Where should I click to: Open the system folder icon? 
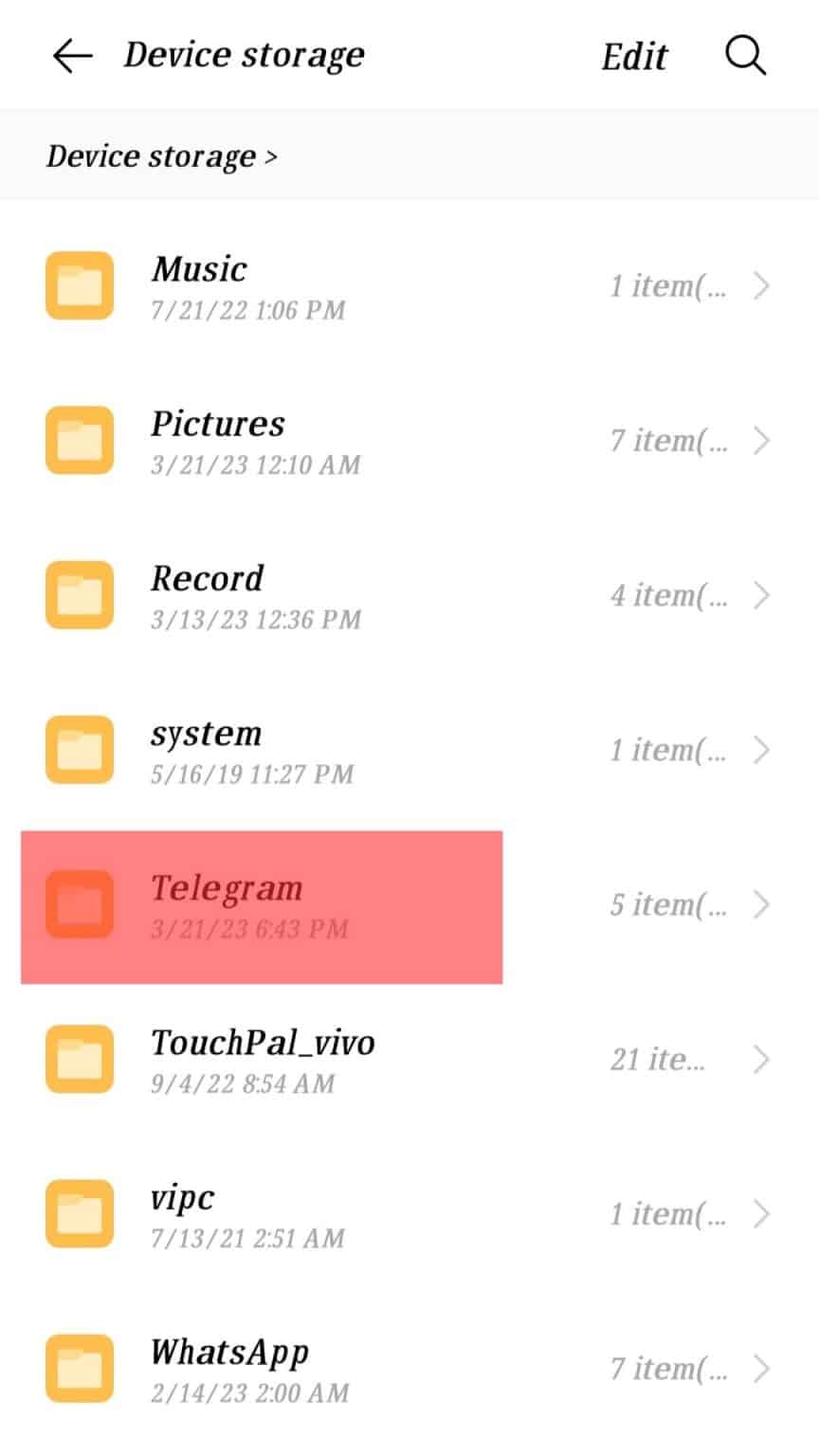(x=80, y=750)
